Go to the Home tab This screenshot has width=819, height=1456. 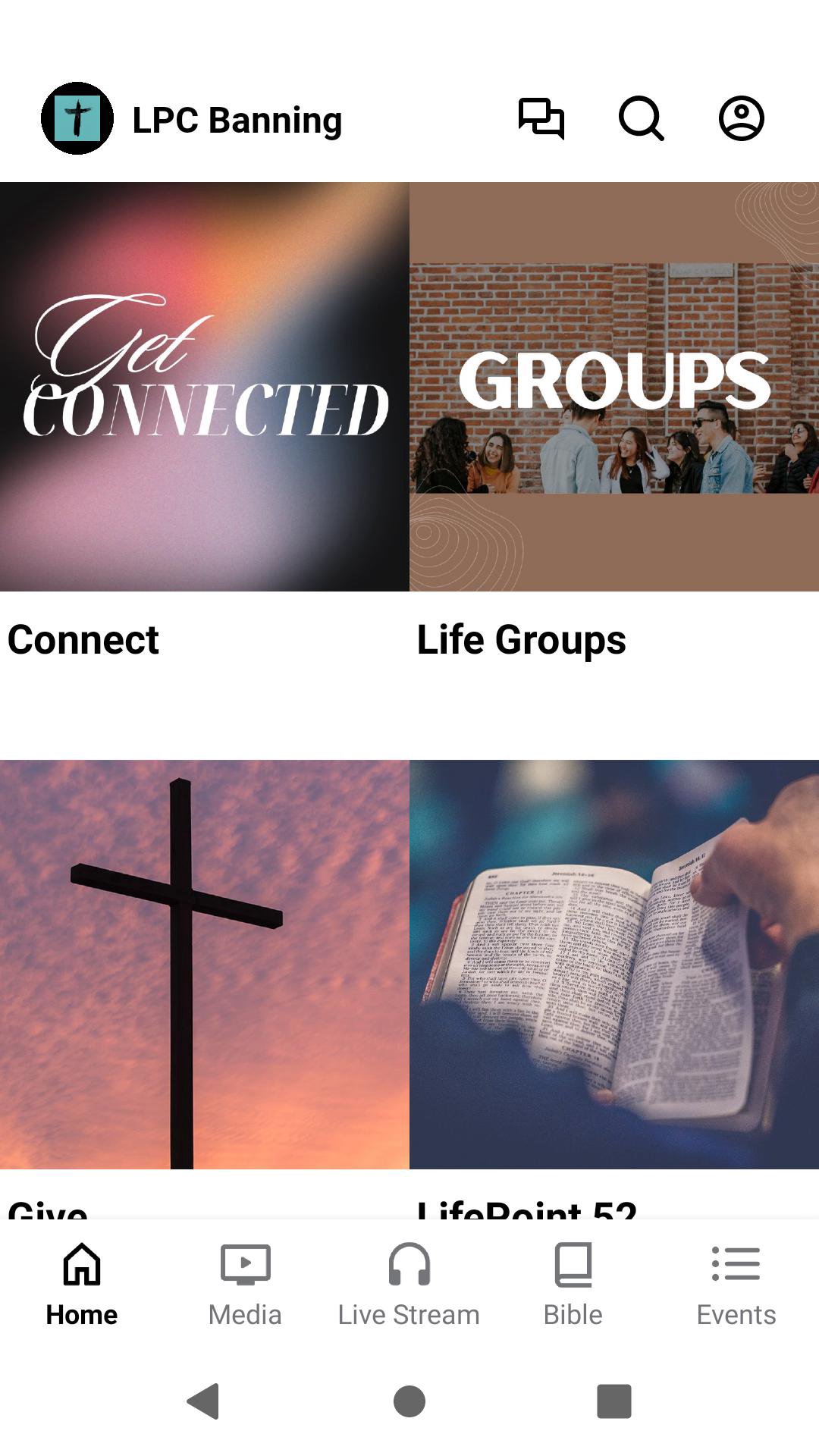82,1285
